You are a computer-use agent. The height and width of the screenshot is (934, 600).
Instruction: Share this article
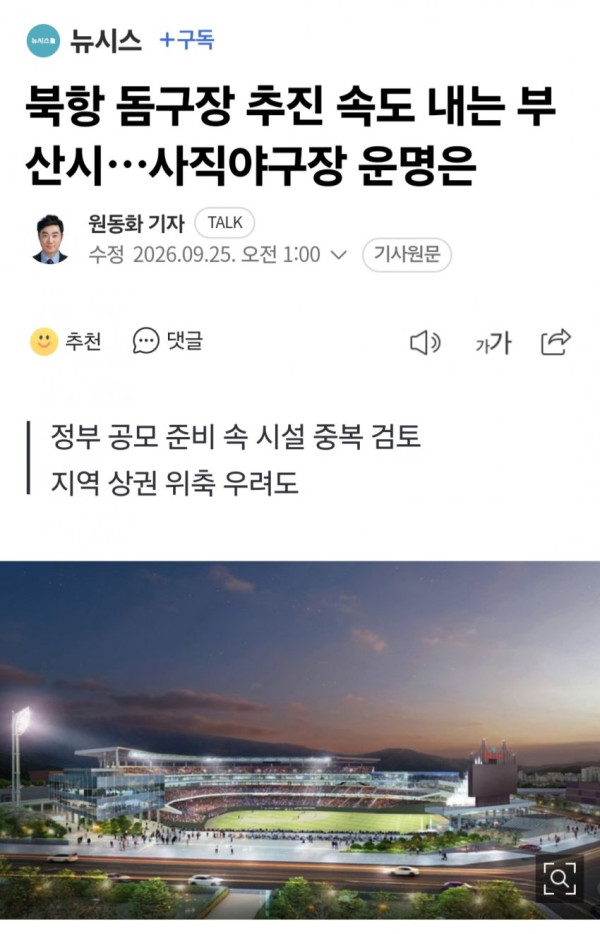click(555, 342)
